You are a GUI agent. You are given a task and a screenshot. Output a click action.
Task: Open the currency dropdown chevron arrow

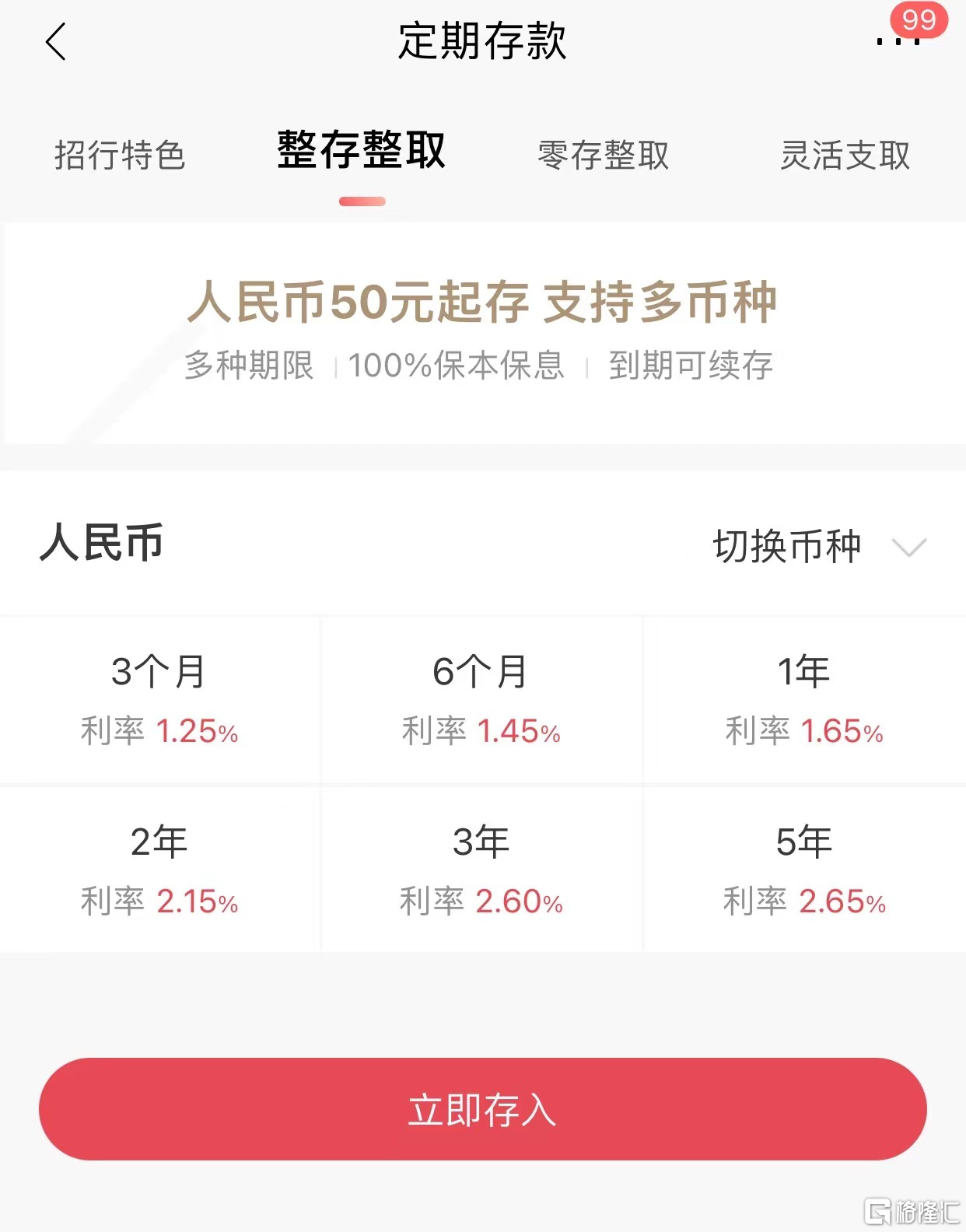tap(908, 550)
